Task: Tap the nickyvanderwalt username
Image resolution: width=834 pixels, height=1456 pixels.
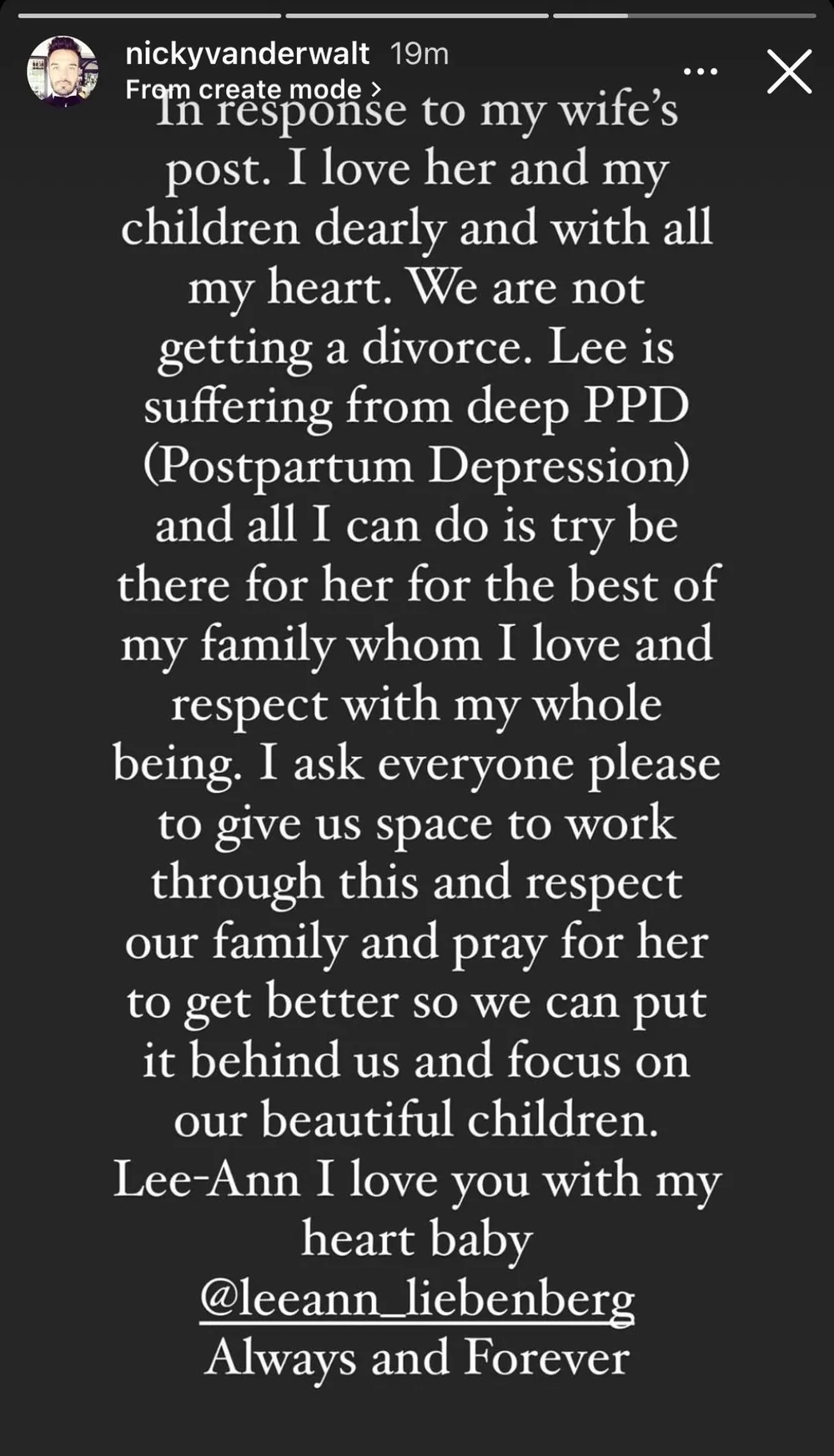Action: click(x=247, y=54)
